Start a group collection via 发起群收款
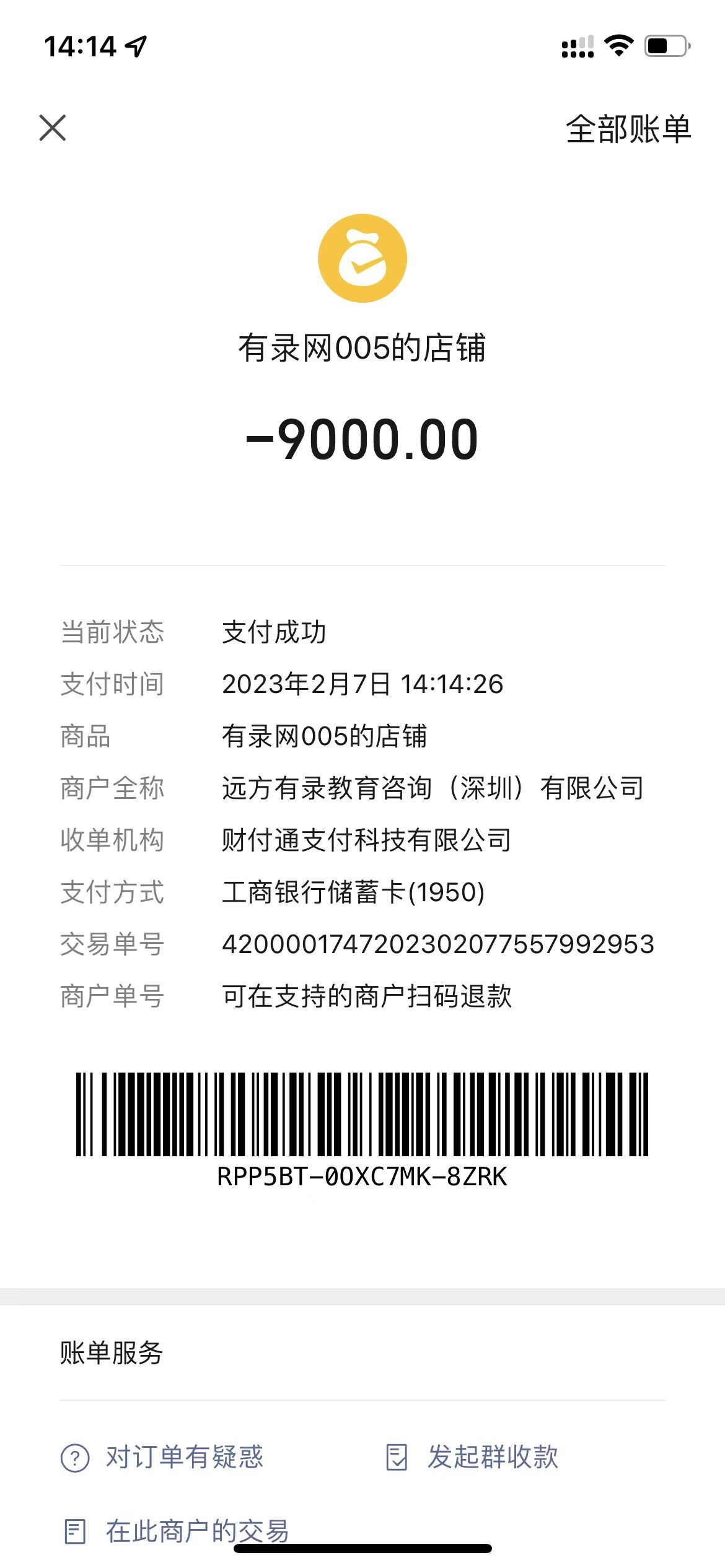This screenshot has height=1568, width=725. [472, 1457]
